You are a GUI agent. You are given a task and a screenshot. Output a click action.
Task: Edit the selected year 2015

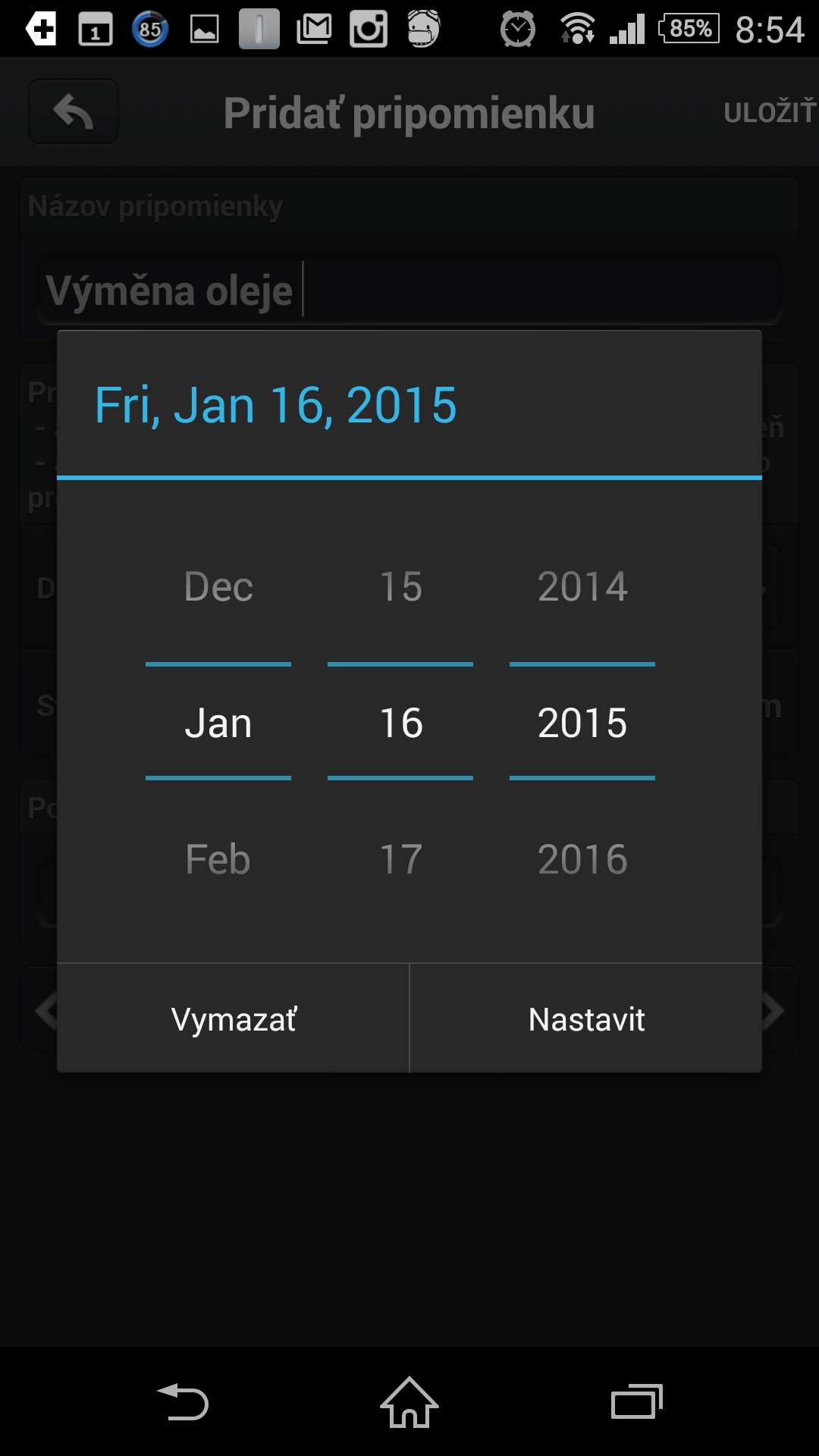coord(582,723)
